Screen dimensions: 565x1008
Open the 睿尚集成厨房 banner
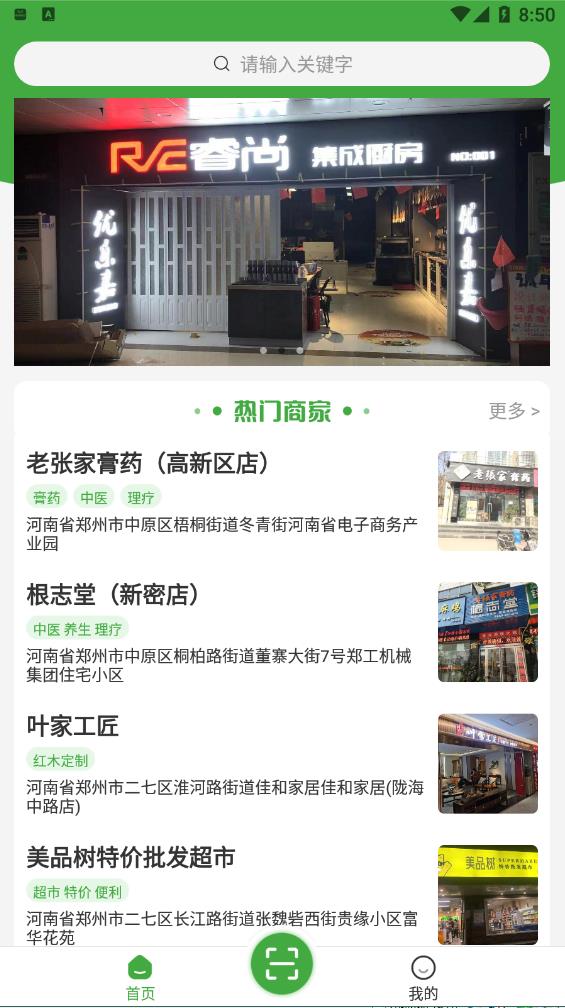point(282,231)
